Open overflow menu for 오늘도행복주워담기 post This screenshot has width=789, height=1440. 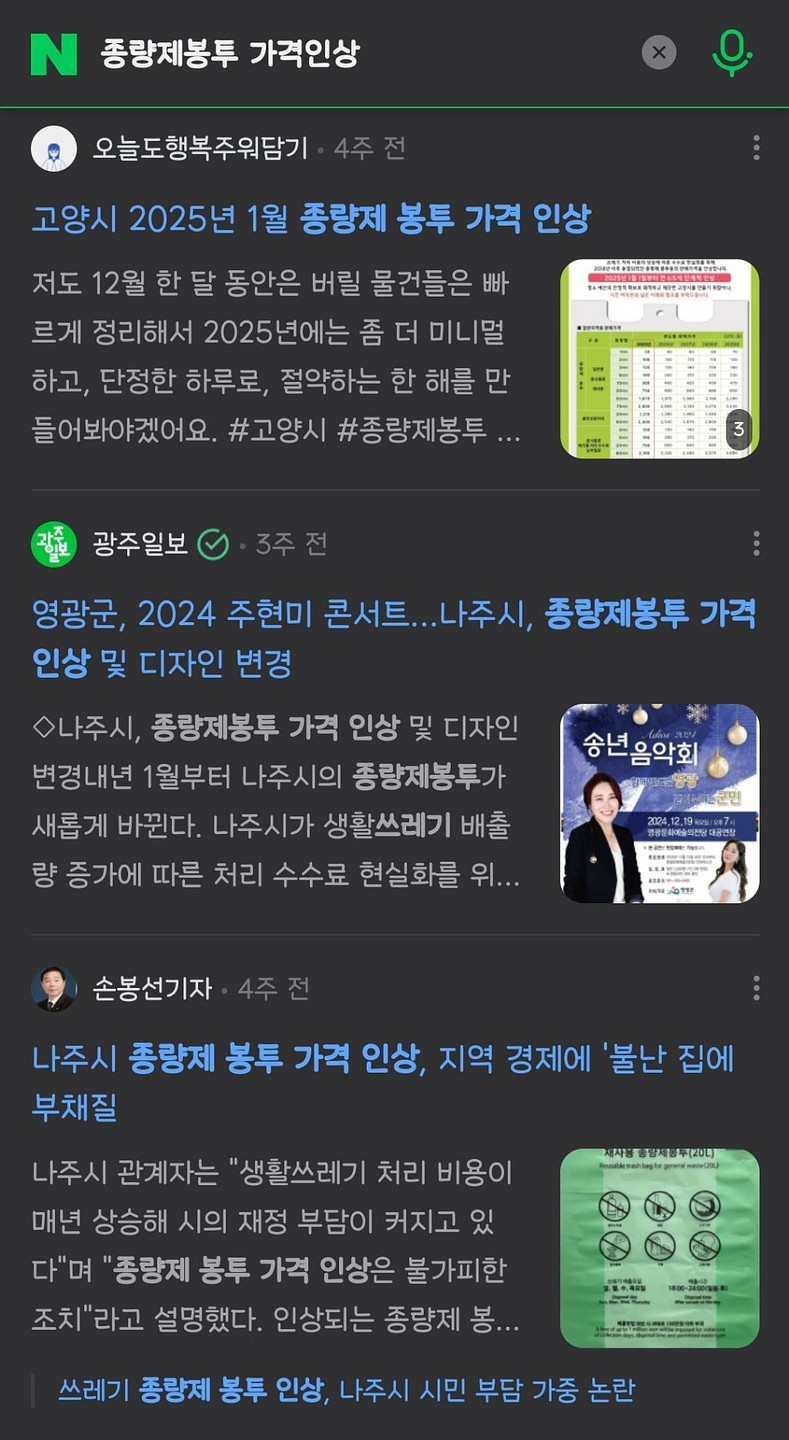[756, 148]
